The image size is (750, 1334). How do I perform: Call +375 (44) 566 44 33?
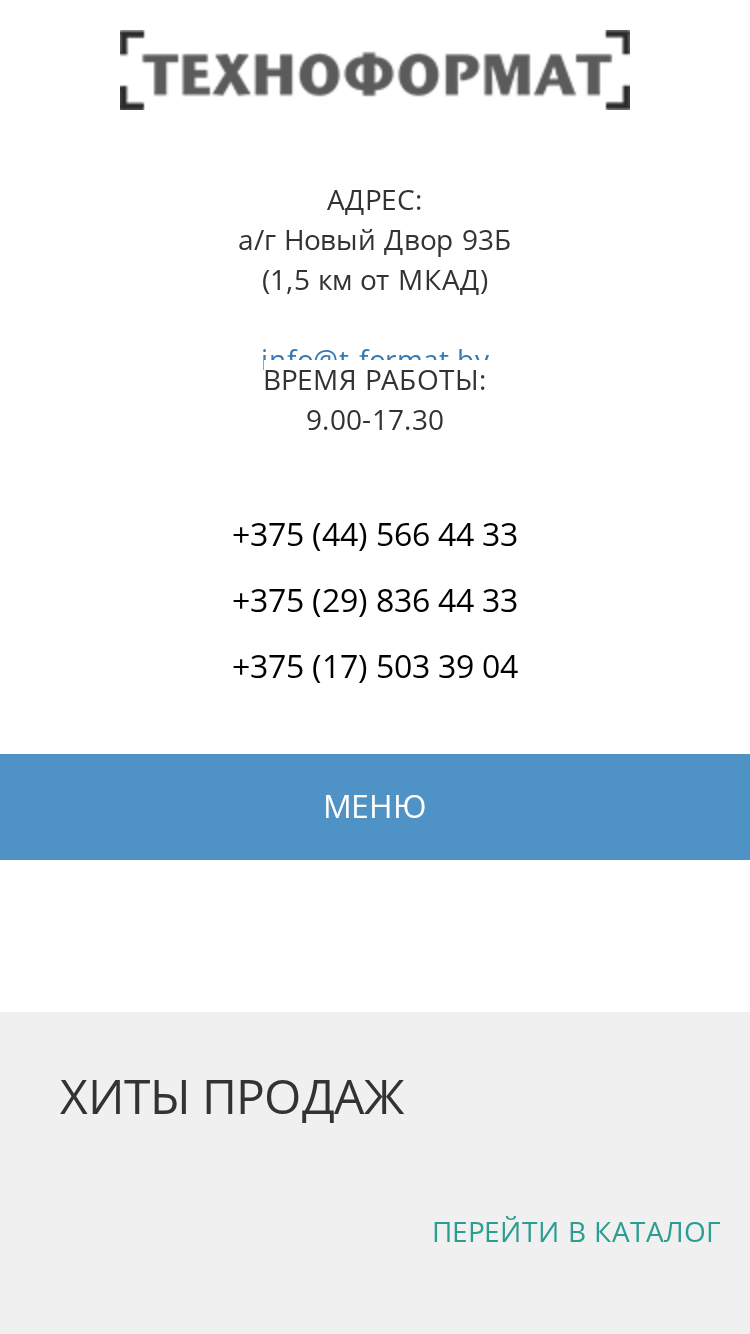(375, 535)
